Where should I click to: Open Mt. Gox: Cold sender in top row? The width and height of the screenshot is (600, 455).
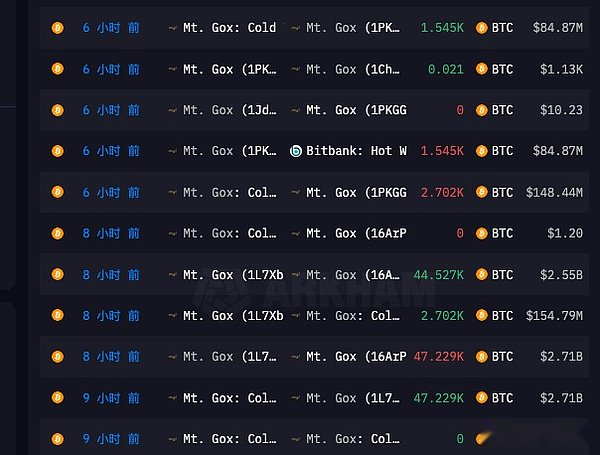point(229,28)
